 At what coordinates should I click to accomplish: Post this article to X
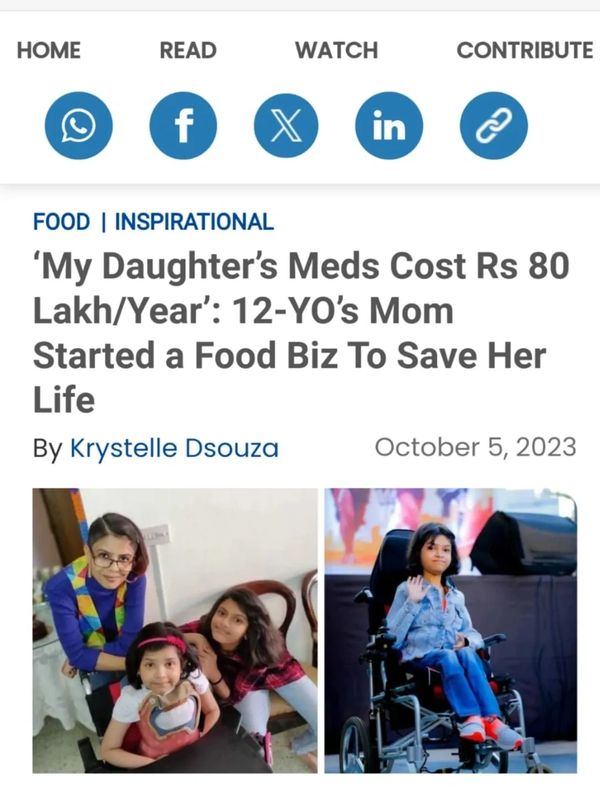pyautogui.click(x=286, y=126)
